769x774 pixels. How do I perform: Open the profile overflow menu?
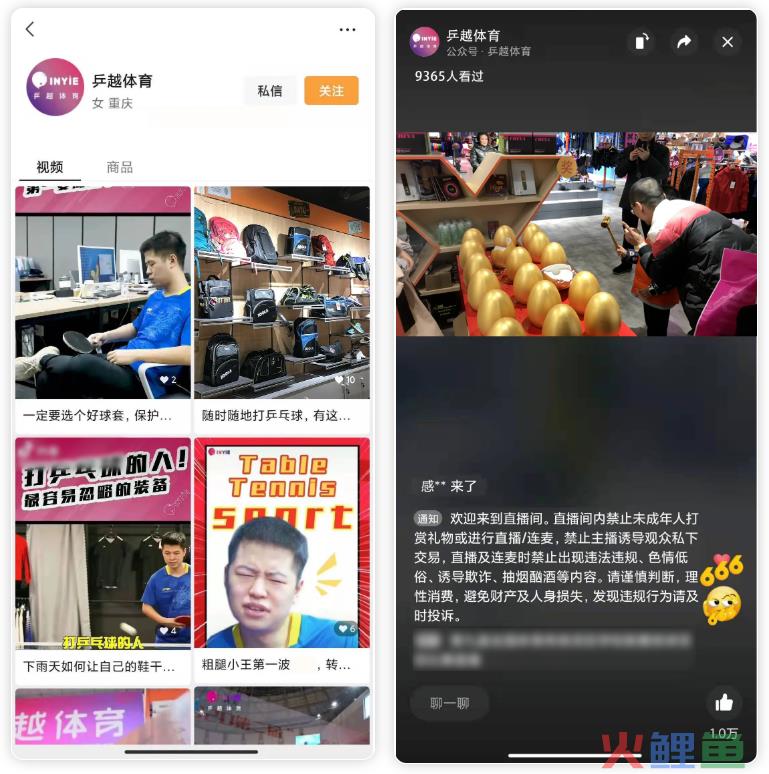[347, 29]
